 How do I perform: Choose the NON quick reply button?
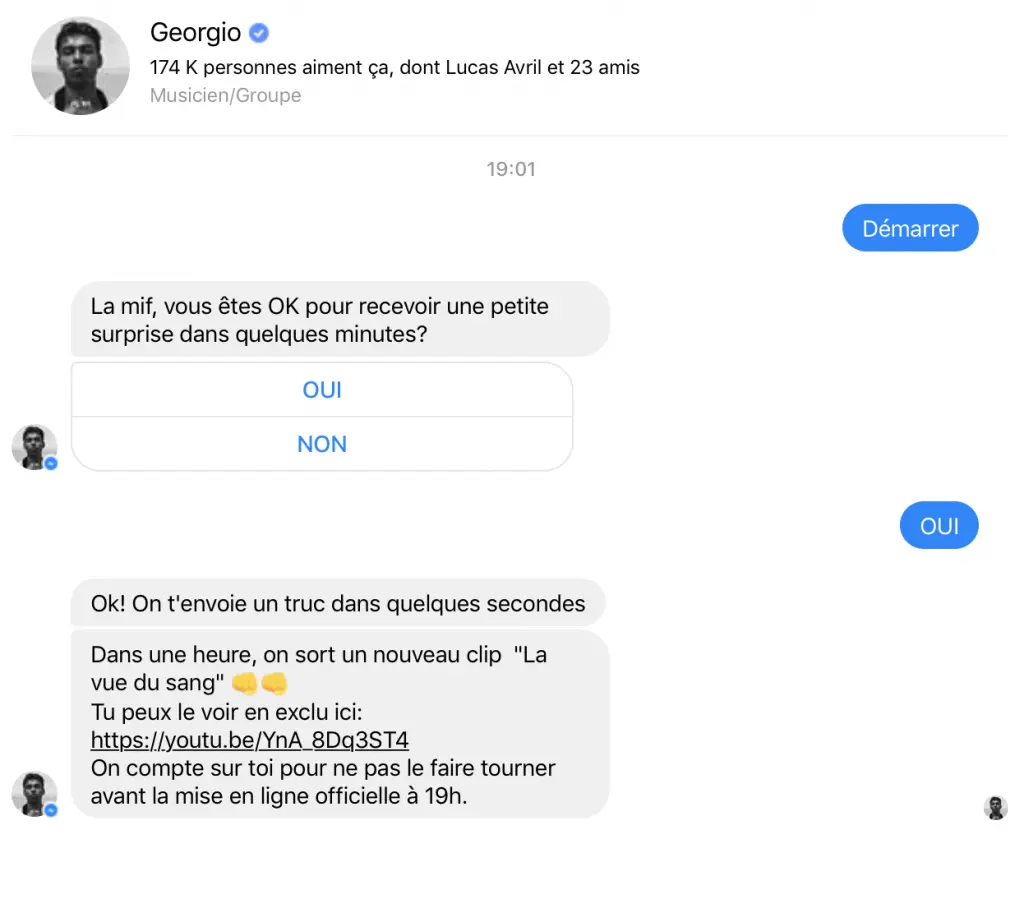coord(322,444)
